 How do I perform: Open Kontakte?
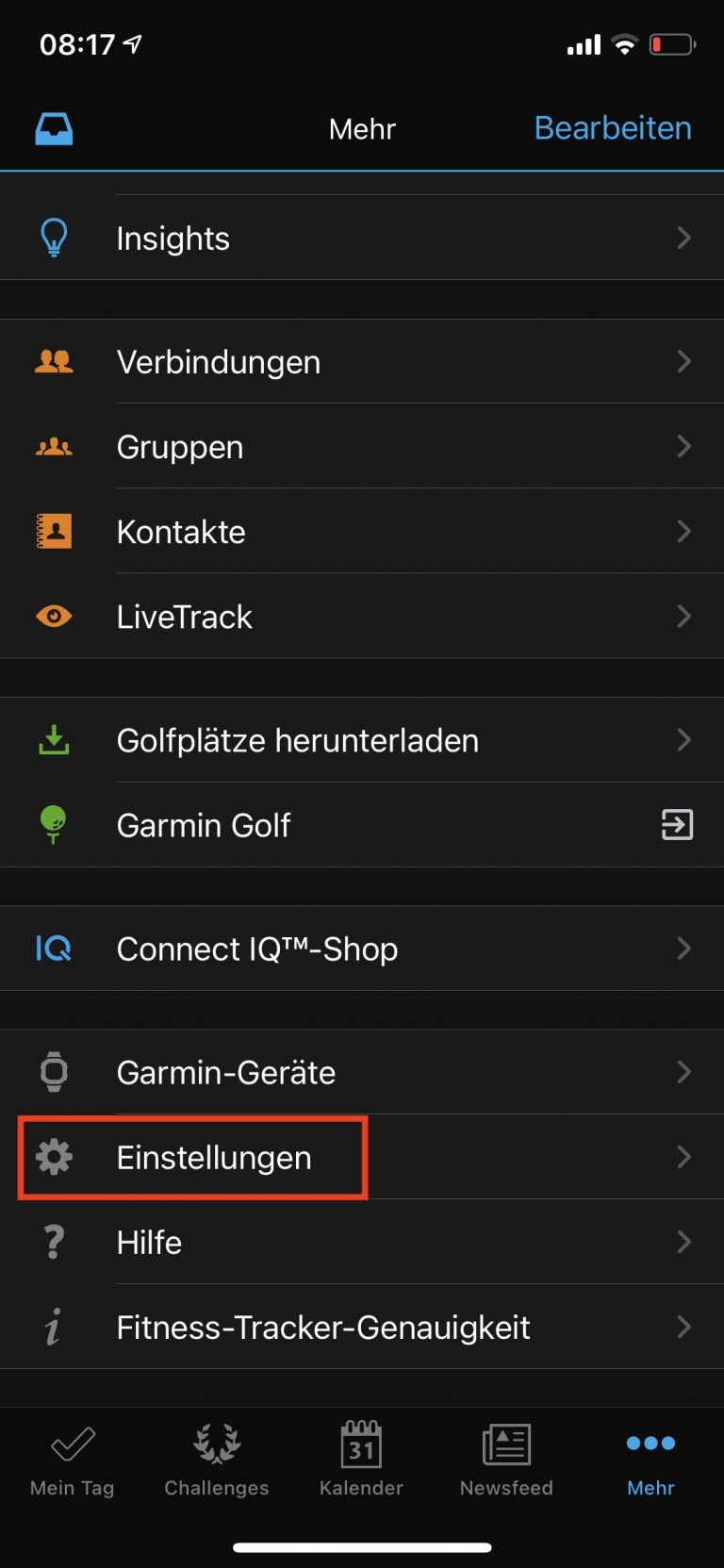click(x=362, y=531)
